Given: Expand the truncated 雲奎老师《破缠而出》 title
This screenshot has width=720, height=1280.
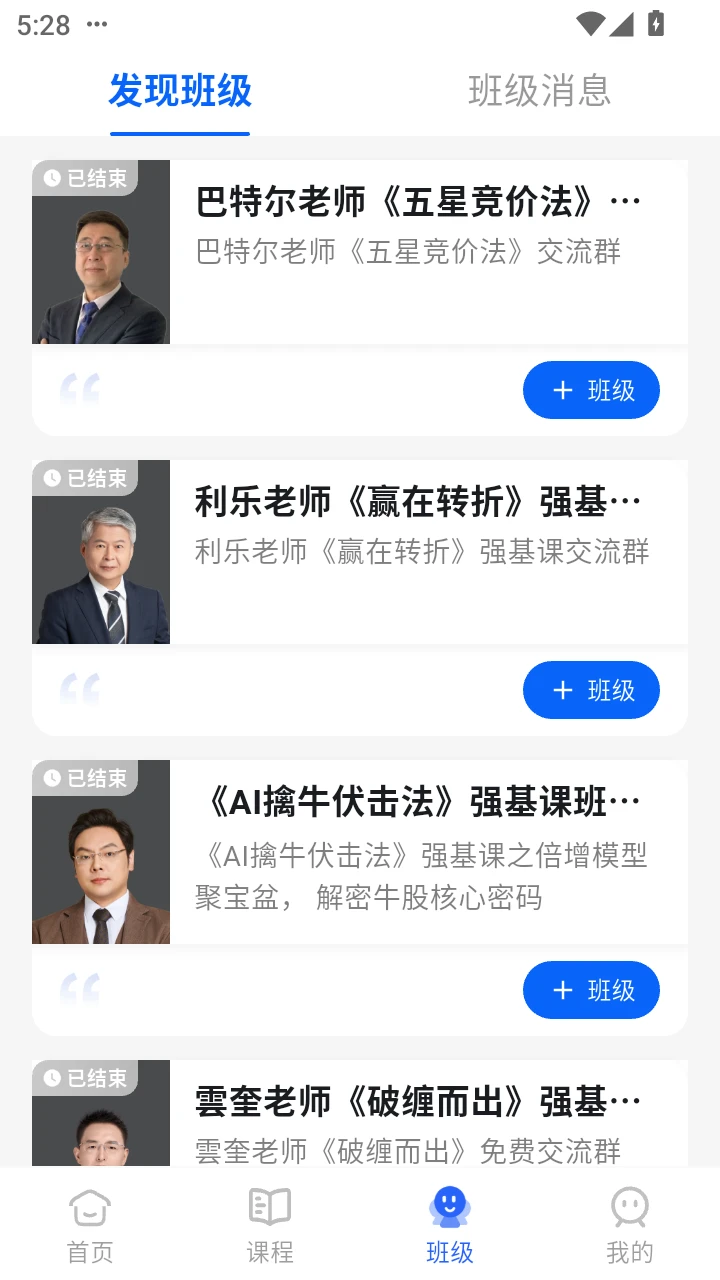Looking at the screenshot, I should 420,1101.
